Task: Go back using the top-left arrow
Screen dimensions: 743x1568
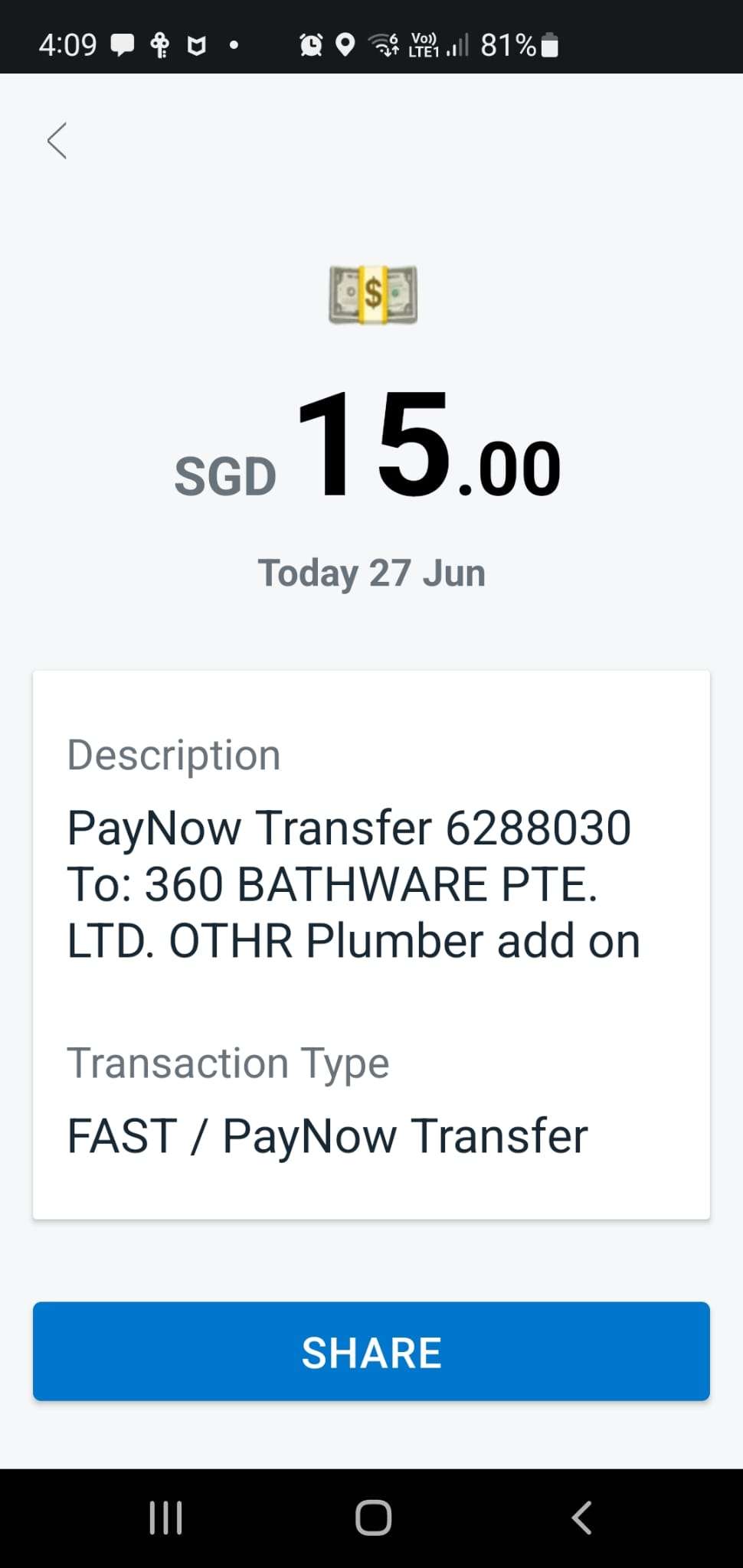Action: [x=57, y=141]
